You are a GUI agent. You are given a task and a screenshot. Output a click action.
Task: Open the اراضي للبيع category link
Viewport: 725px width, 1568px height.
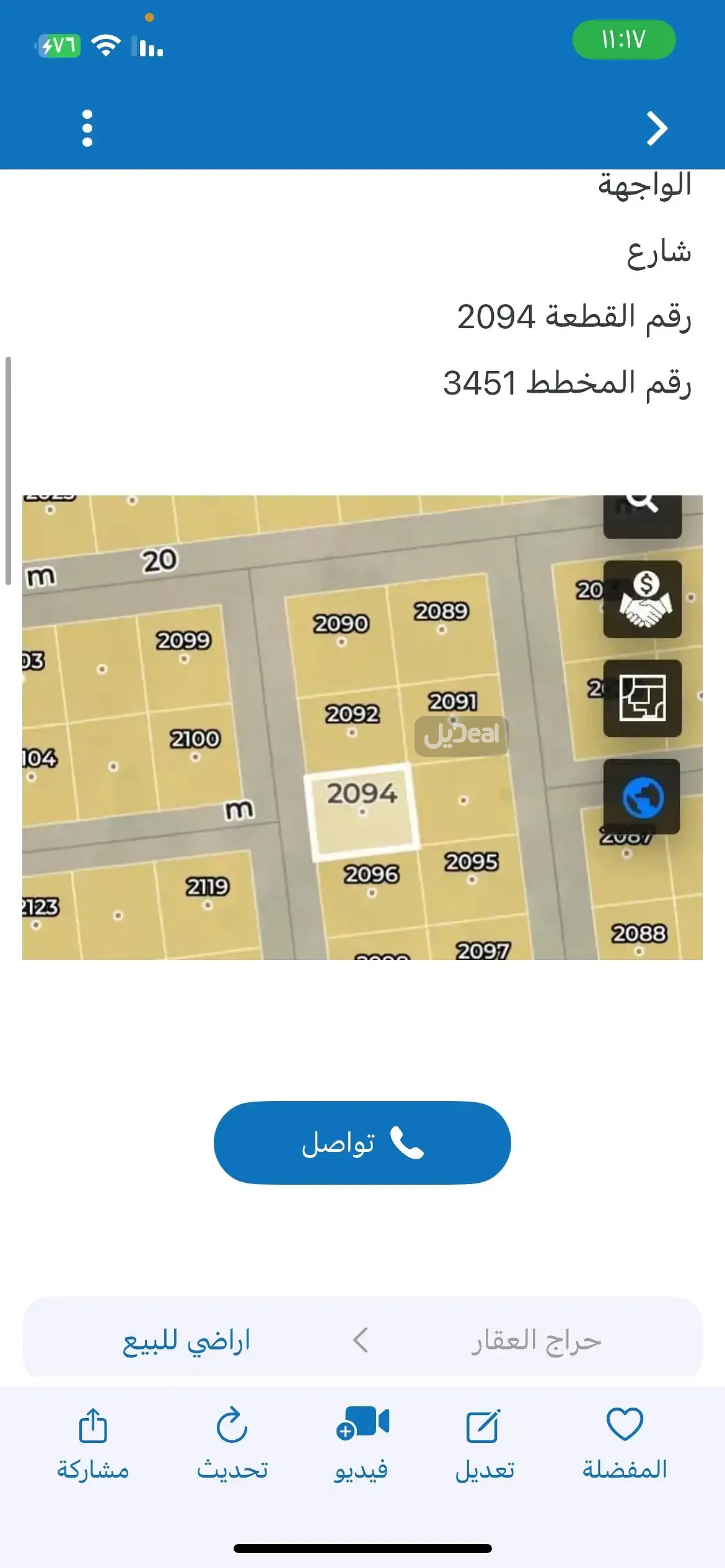186,1341
